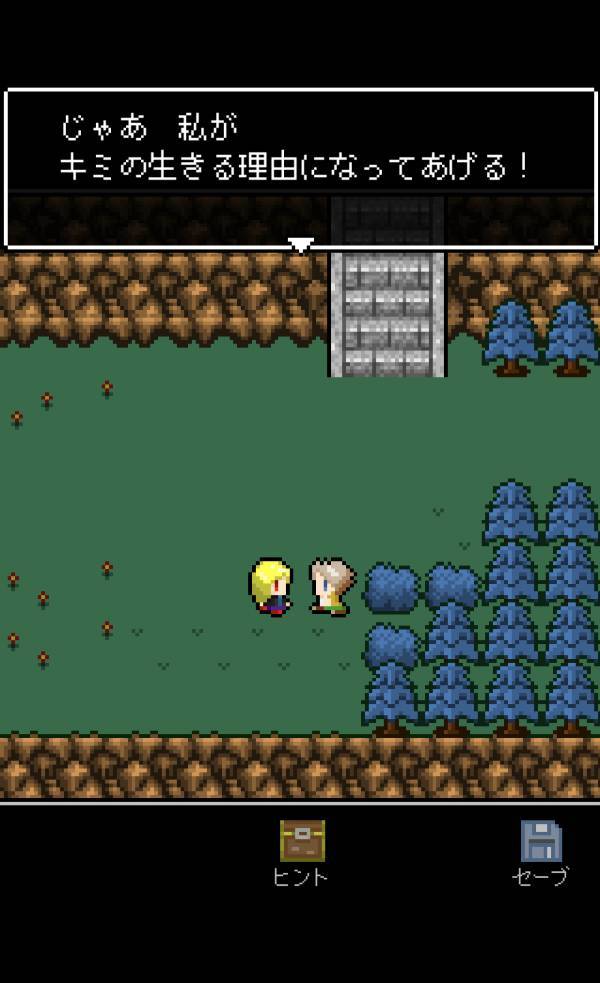Viewport: 600px width, 983px height.
Task: Advance the dialogue box text
Action: (x=300, y=168)
